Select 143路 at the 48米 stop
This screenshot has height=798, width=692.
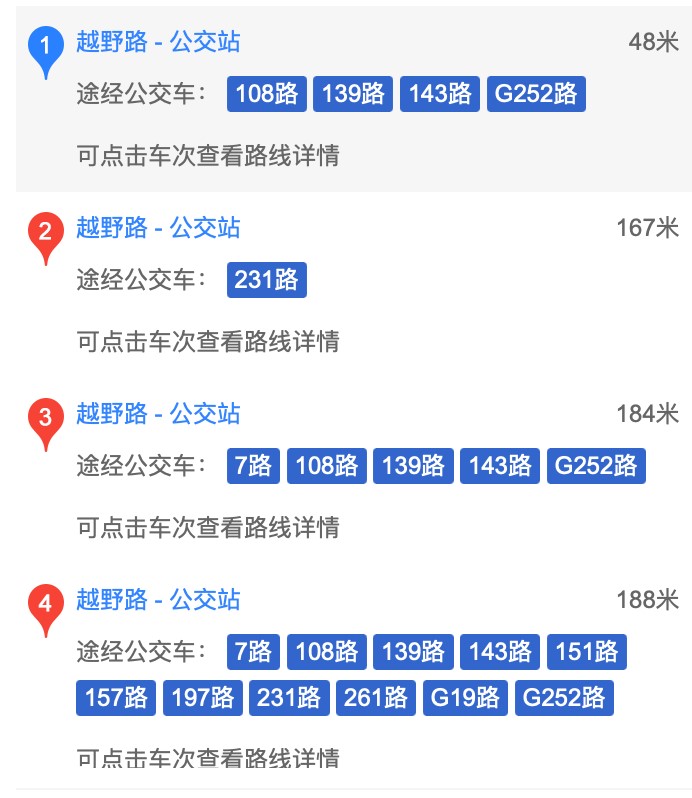[x=439, y=94]
